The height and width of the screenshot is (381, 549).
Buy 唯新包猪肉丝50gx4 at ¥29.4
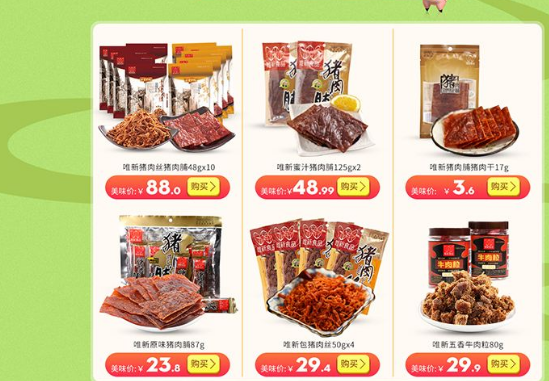tap(353, 364)
